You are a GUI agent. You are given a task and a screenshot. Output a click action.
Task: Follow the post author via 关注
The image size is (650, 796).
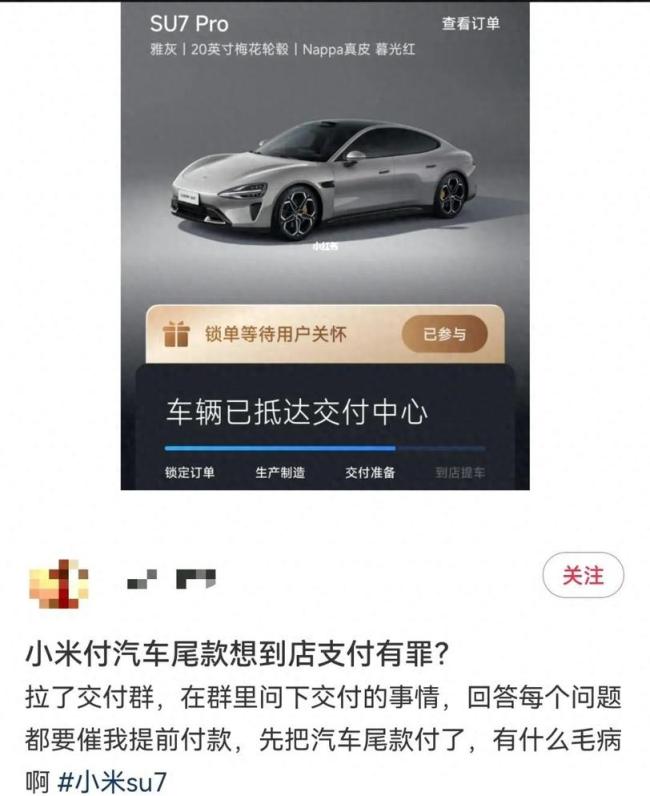583,576
